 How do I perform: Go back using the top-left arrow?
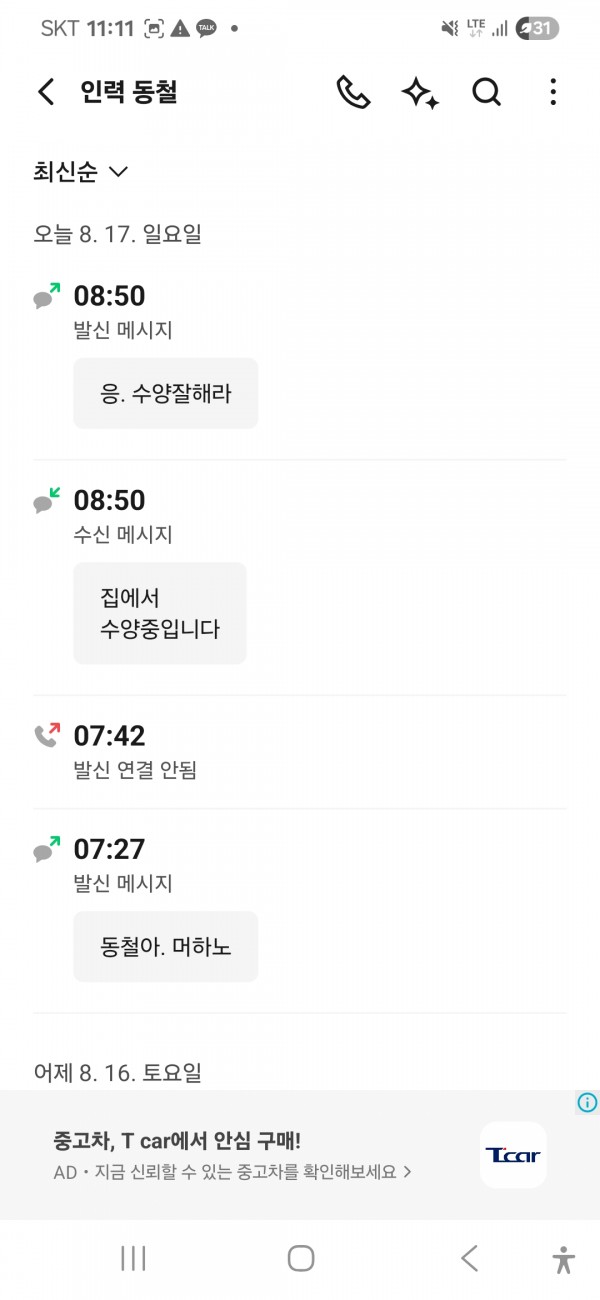[x=46, y=93]
